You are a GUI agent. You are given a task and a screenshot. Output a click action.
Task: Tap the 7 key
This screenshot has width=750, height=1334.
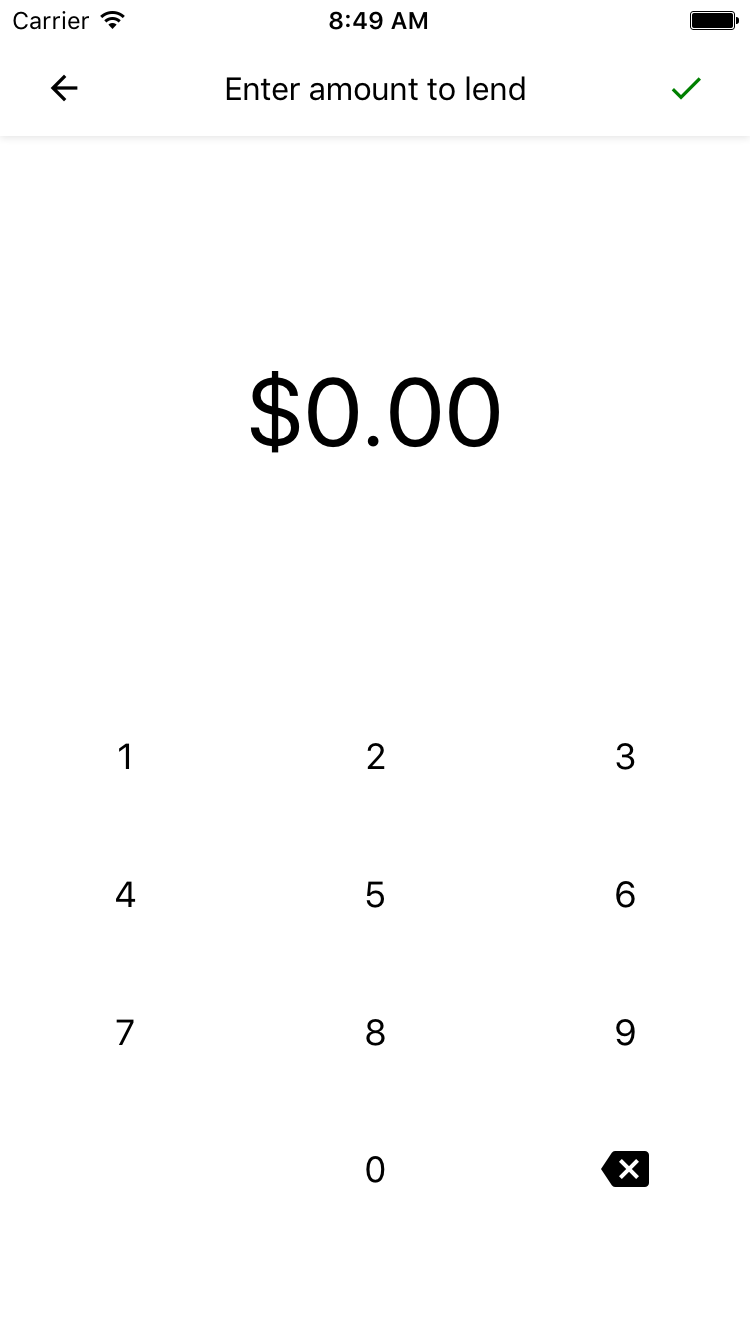point(125,1032)
